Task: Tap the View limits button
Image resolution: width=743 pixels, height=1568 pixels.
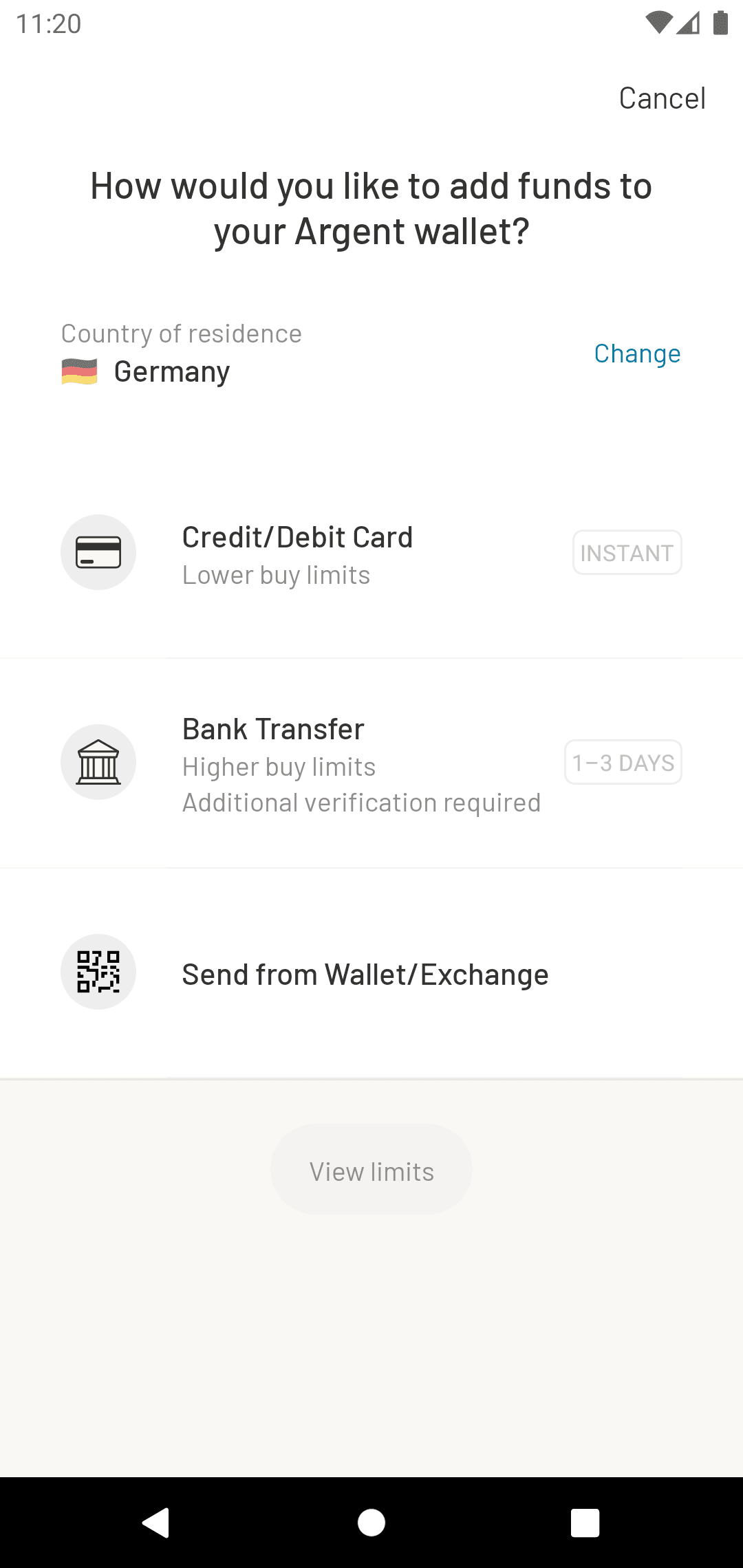Action: click(371, 1170)
